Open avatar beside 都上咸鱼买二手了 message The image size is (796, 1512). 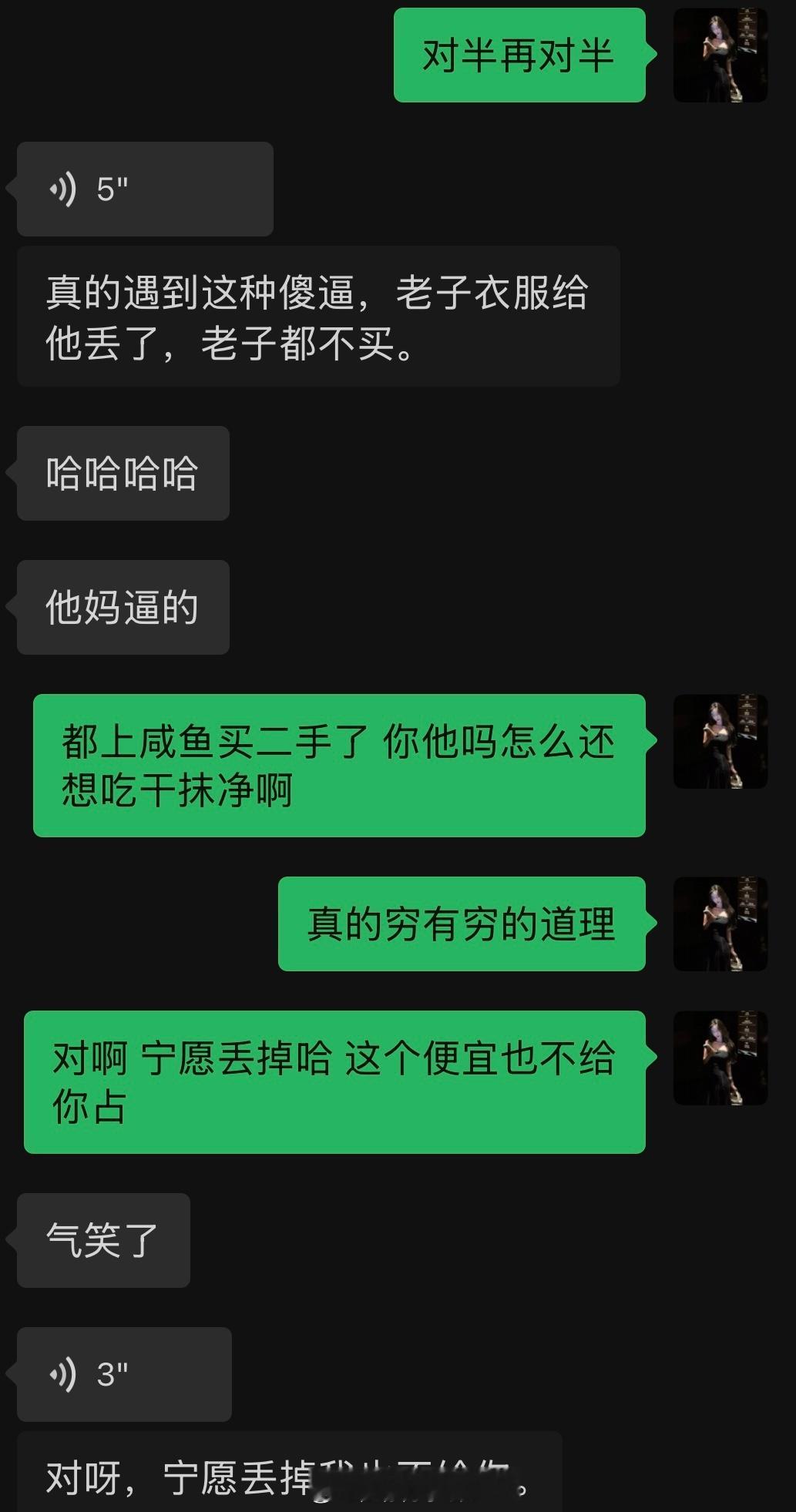click(720, 742)
